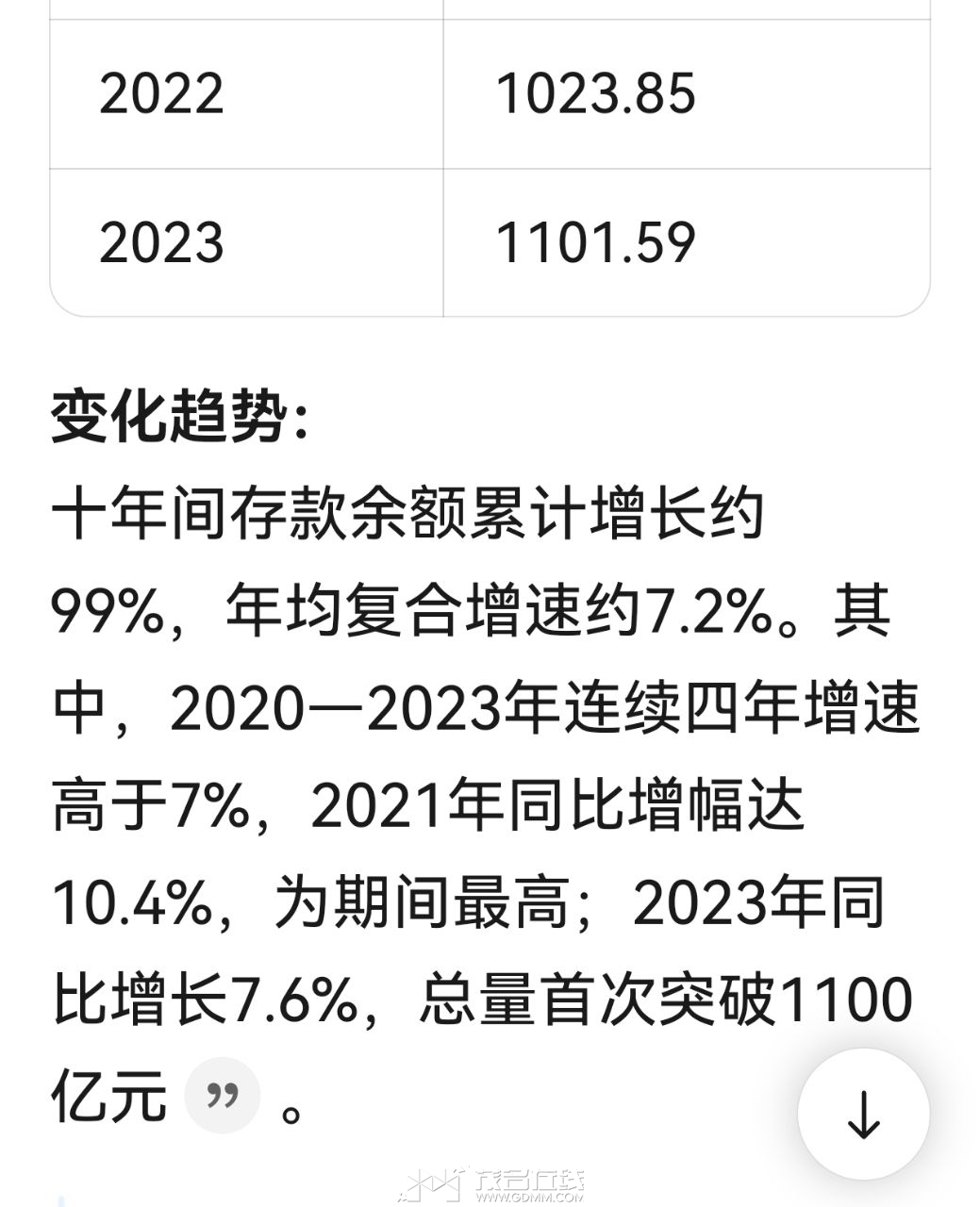
Task: Open the citation quote source marker
Action: point(222,1096)
